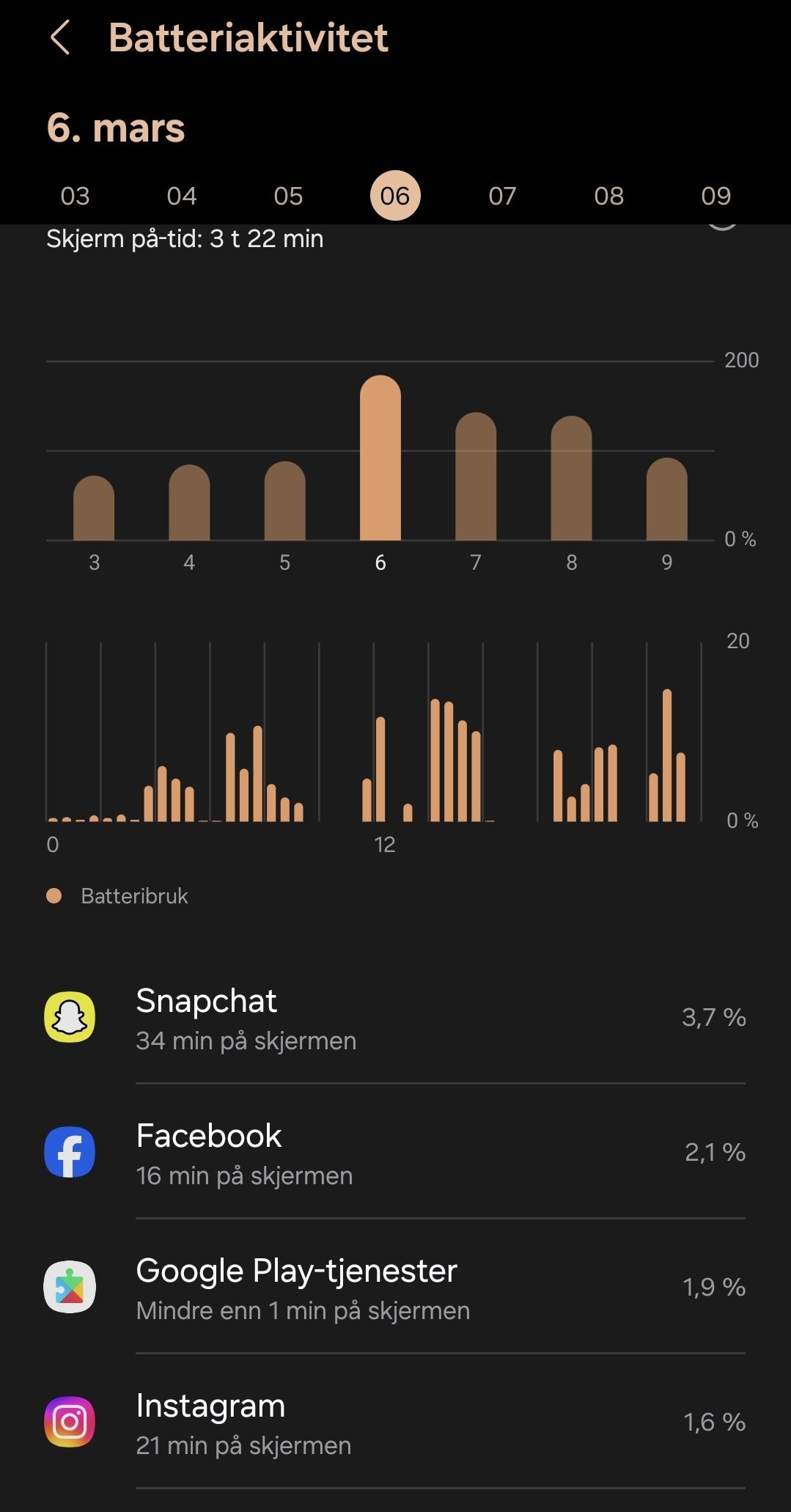Switch to date 05
Screen dimensions: 791x1512
[288, 196]
